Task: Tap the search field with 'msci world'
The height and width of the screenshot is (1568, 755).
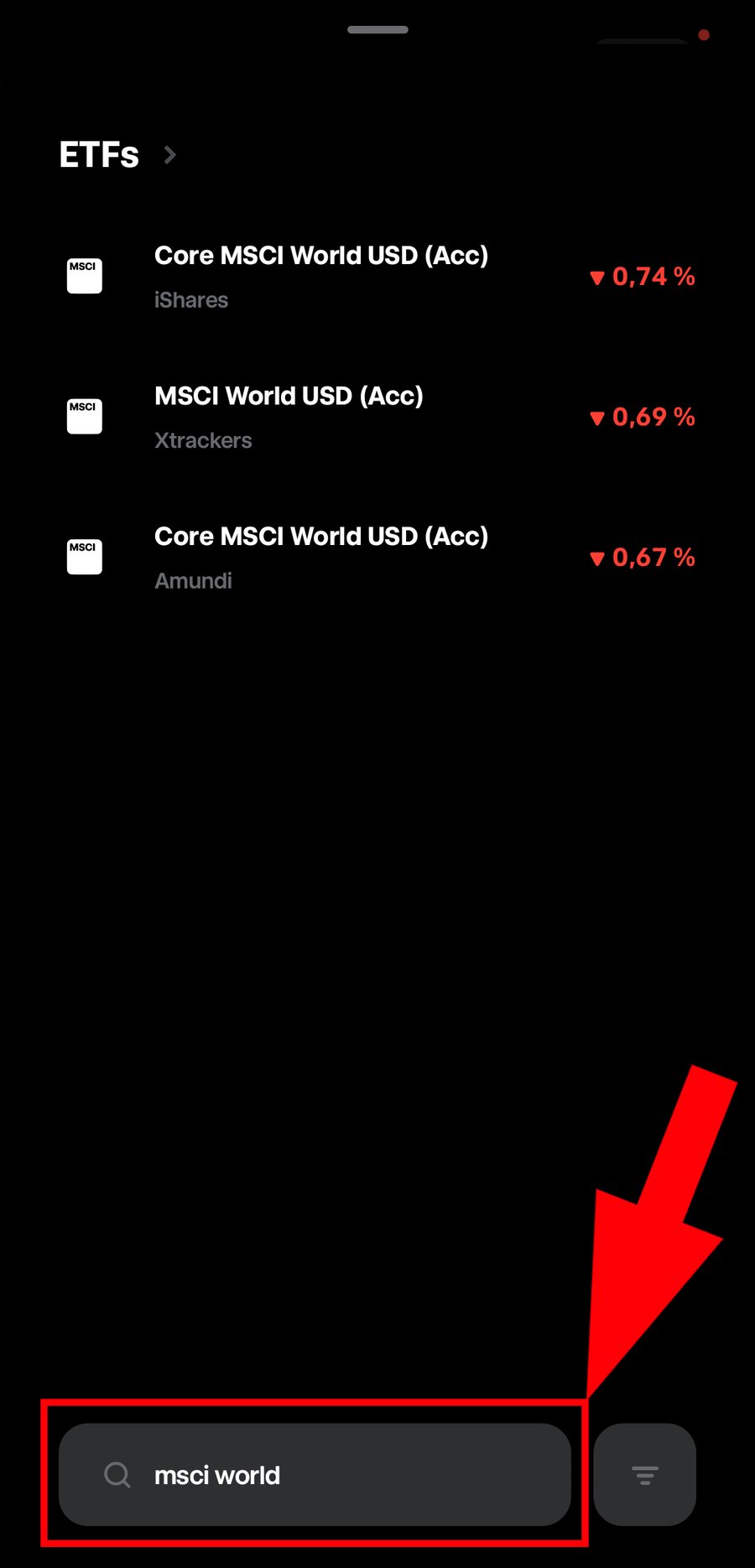Action: click(315, 1475)
